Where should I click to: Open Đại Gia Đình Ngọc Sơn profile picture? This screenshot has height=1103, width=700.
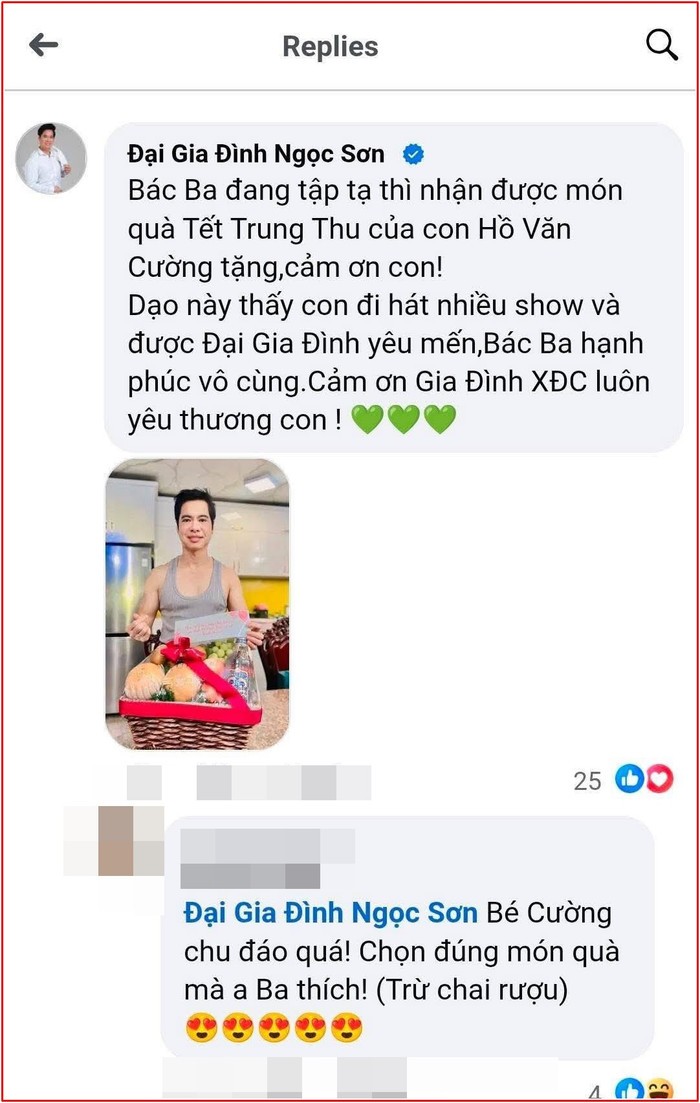tap(49, 158)
